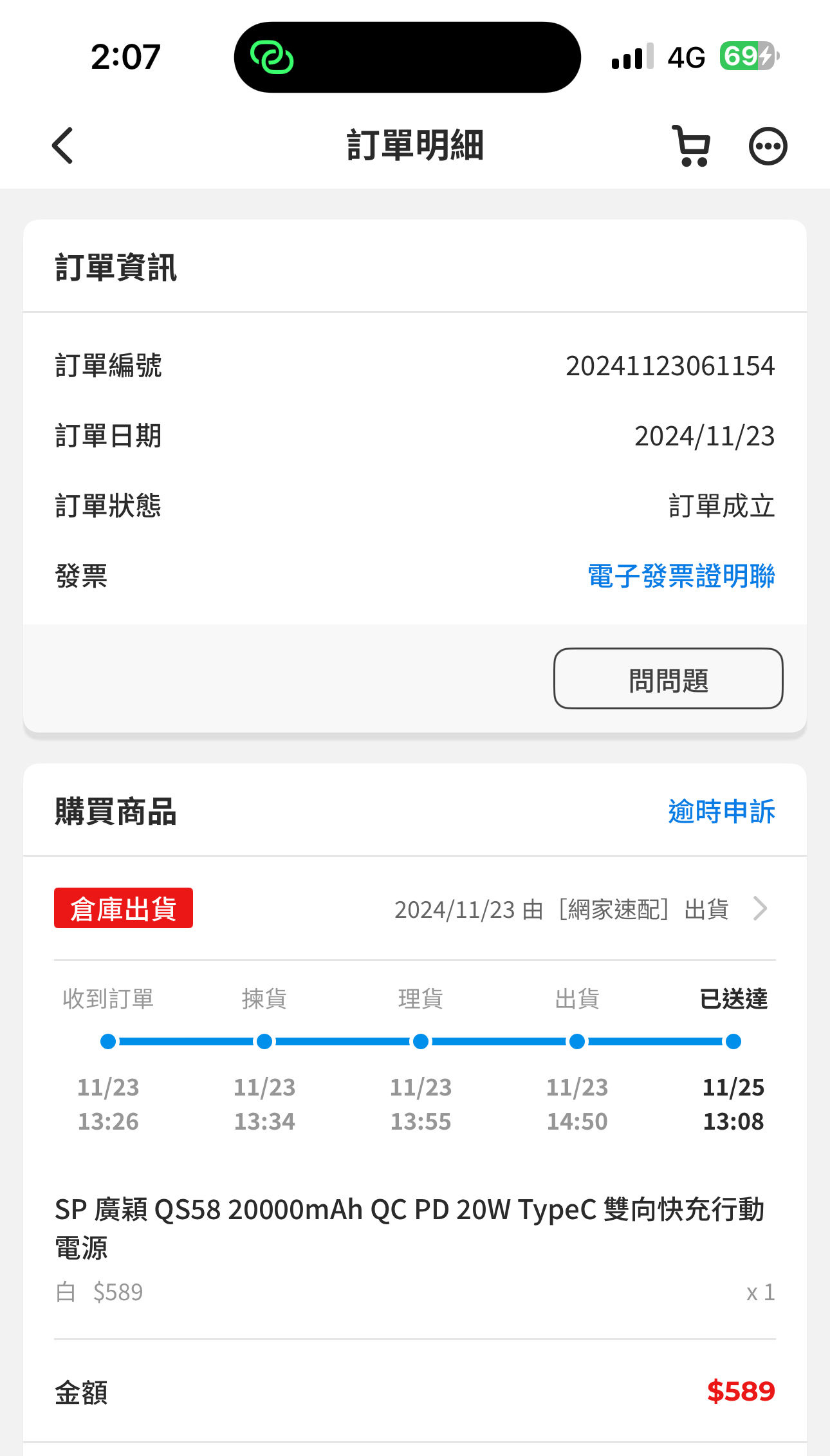Expand the 網家速配 shipping details chevron

761,909
